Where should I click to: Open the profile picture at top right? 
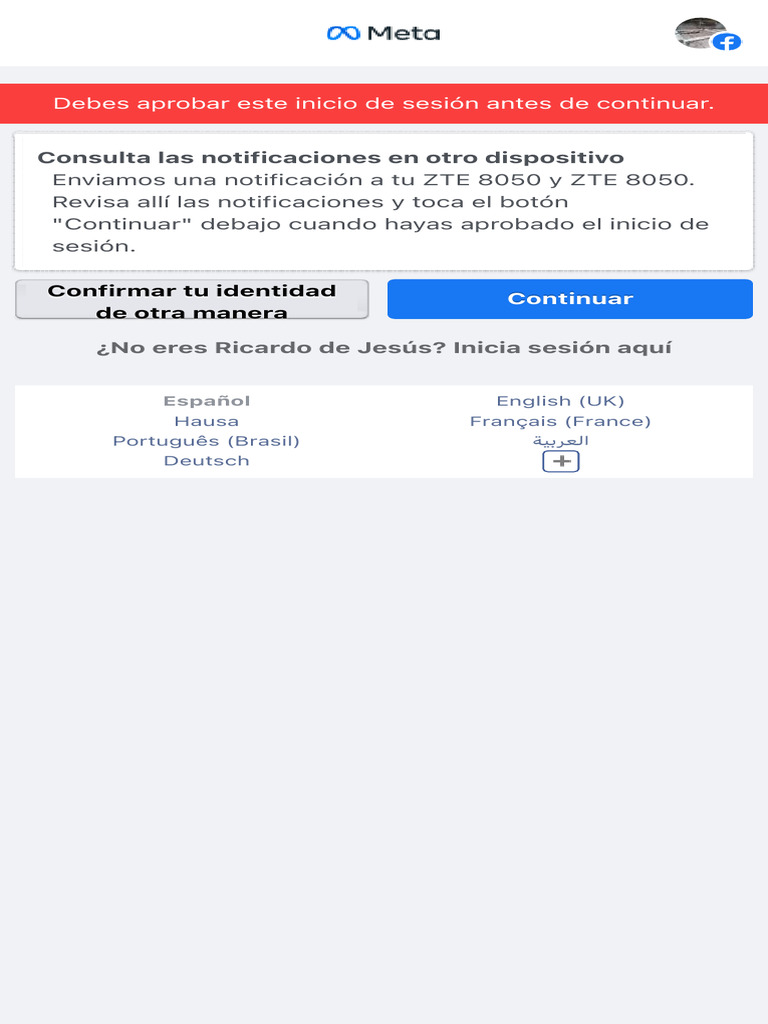pos(707,34)
